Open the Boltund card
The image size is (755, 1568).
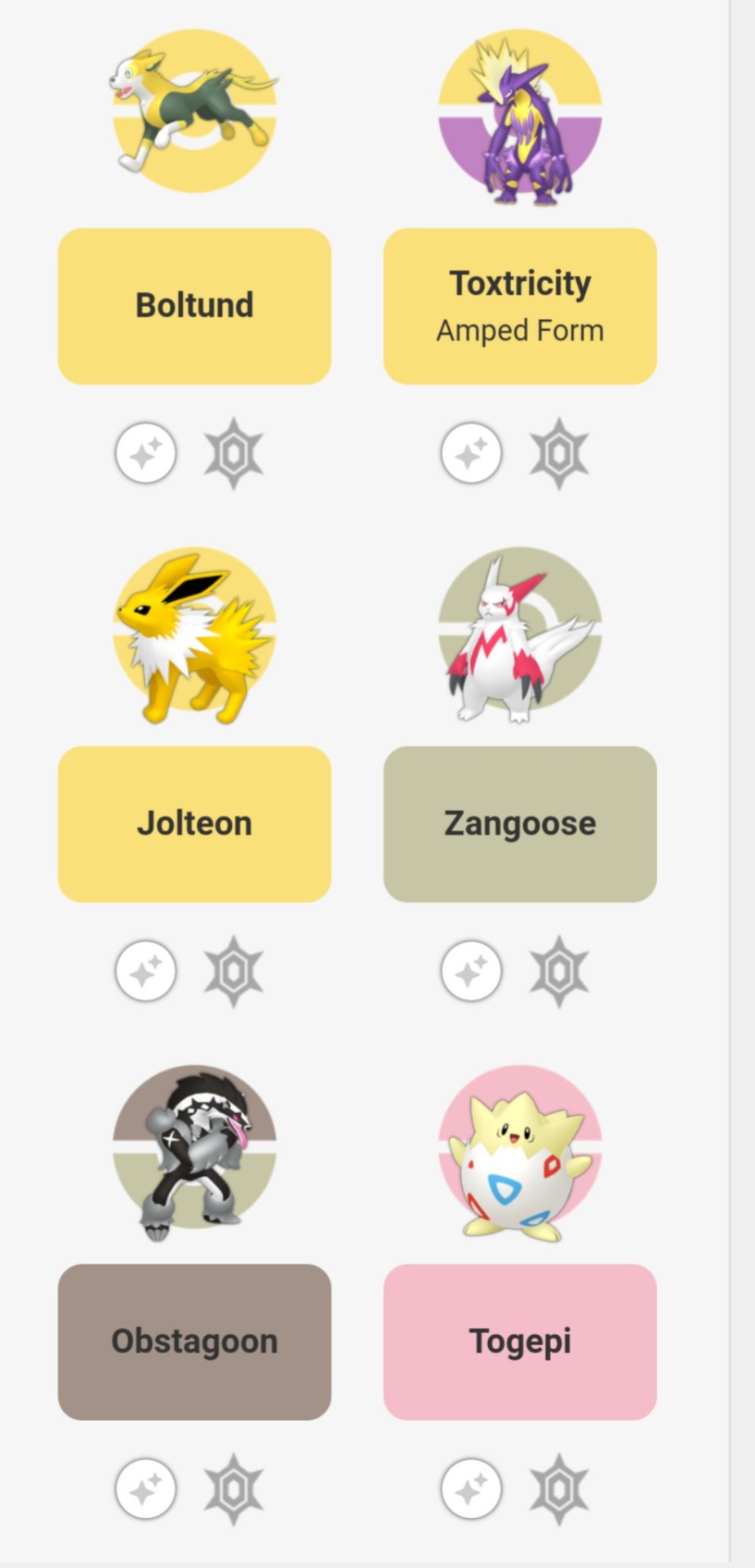[x=194, y=306]
